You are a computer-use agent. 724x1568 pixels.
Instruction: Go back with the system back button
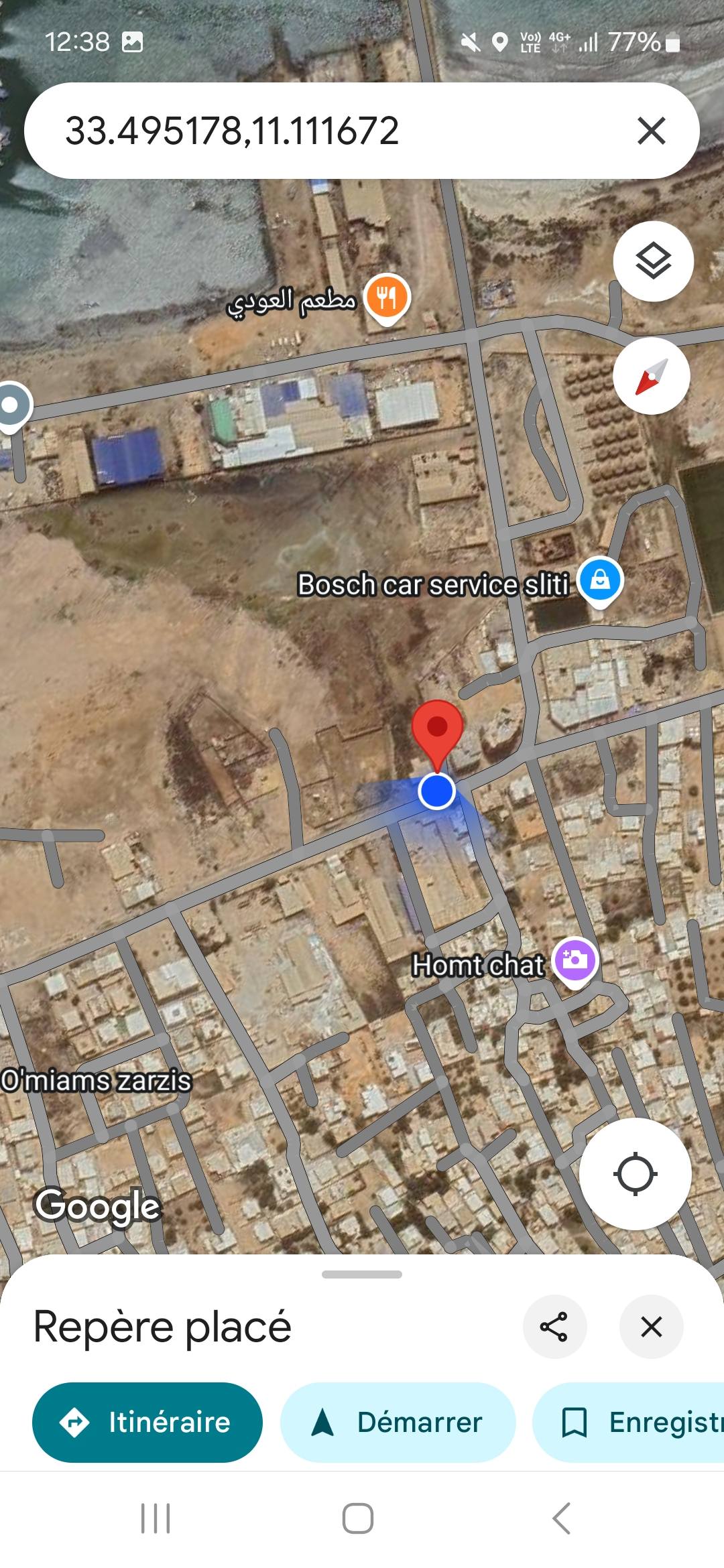point(562,1518)
